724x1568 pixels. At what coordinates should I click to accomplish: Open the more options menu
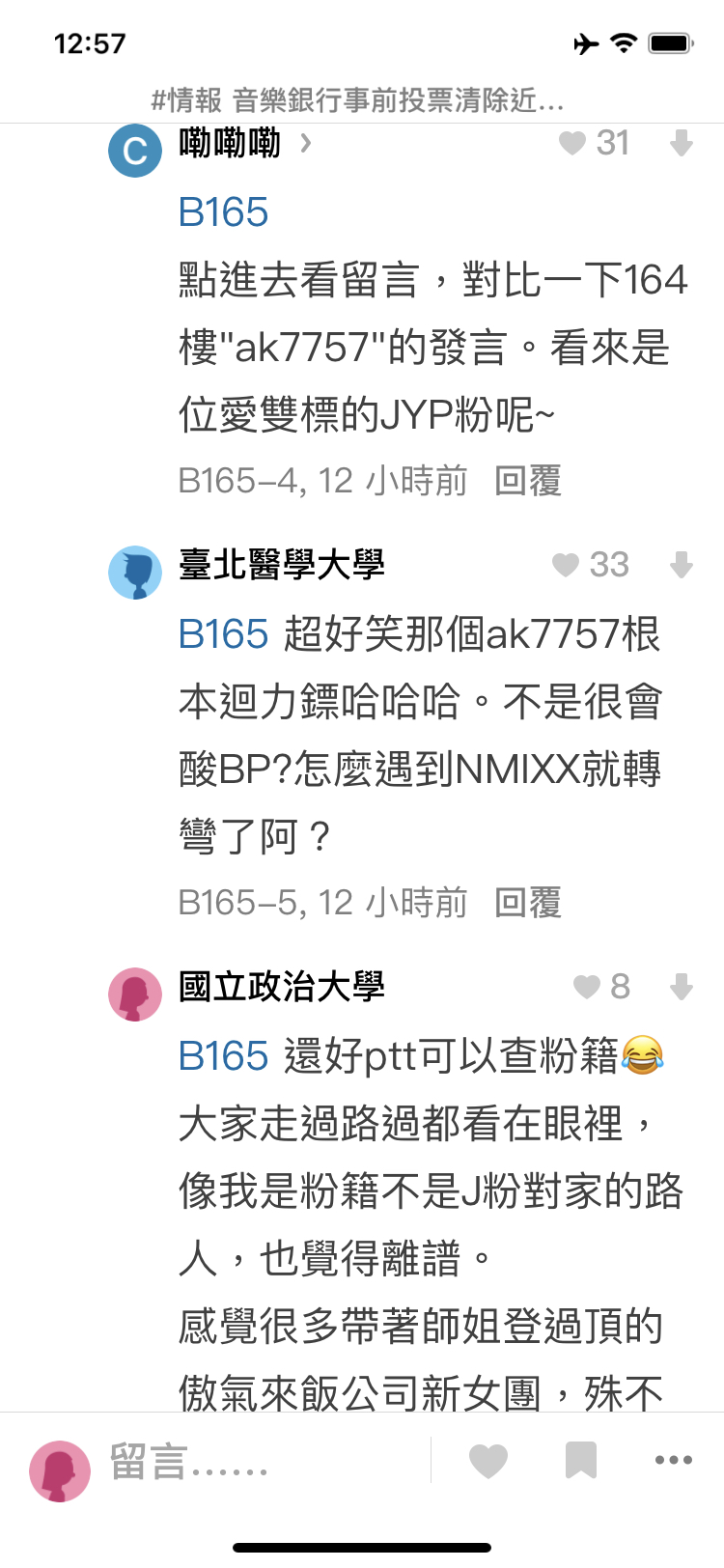pos(673,1461)
